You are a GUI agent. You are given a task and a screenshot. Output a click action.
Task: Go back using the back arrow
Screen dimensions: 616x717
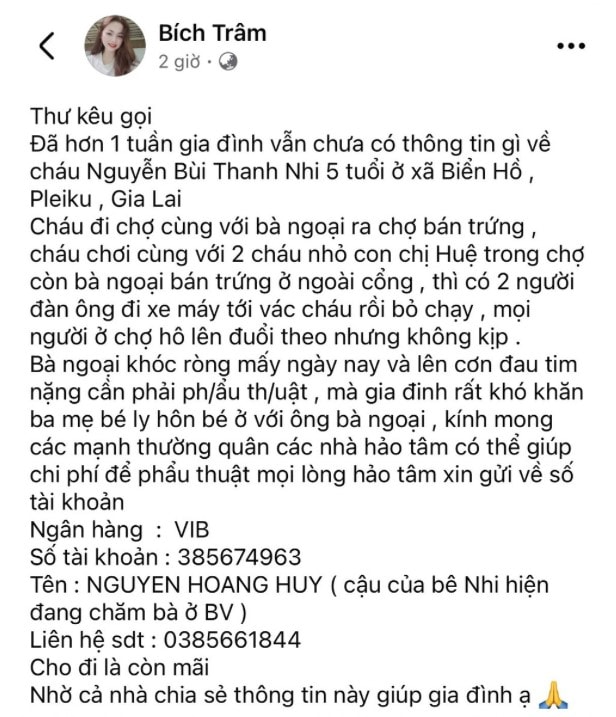pyautogui.click(x=46, y=45)
